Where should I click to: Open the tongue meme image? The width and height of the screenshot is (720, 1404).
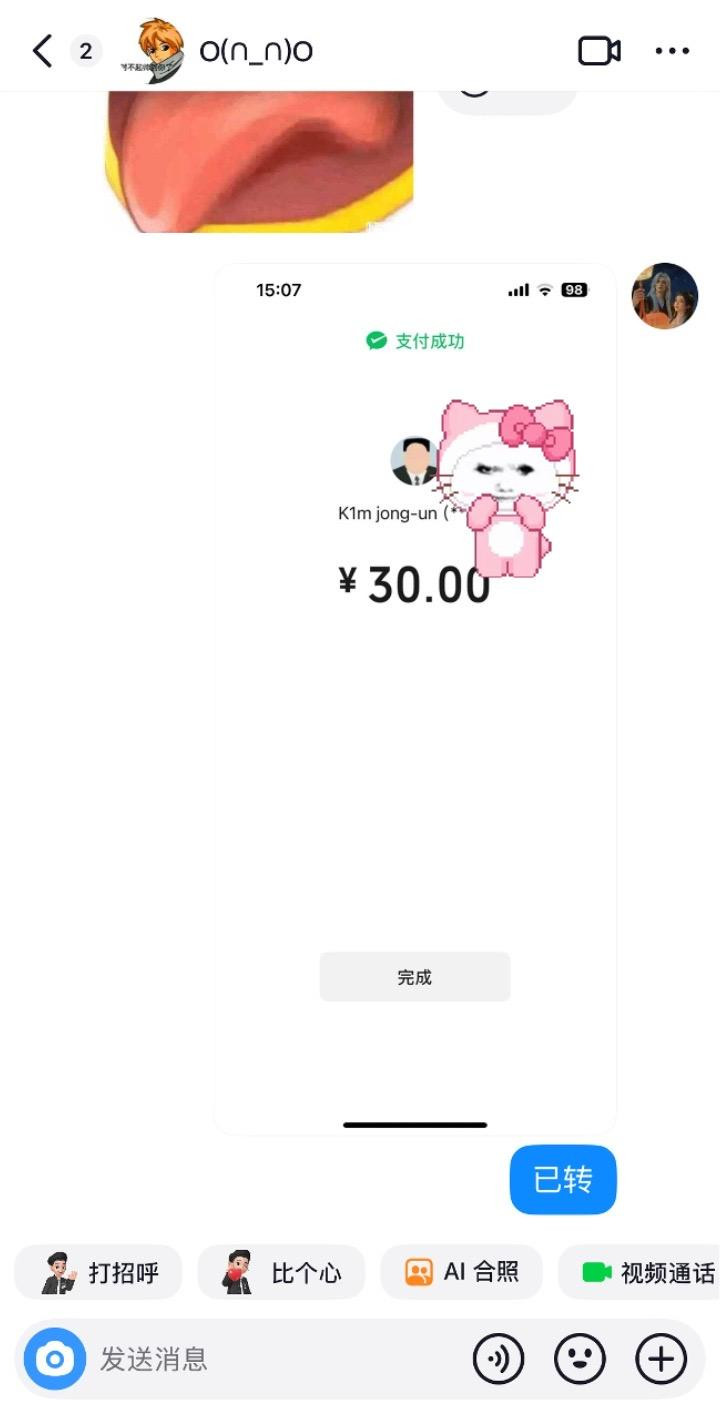(x=259, y=162)
